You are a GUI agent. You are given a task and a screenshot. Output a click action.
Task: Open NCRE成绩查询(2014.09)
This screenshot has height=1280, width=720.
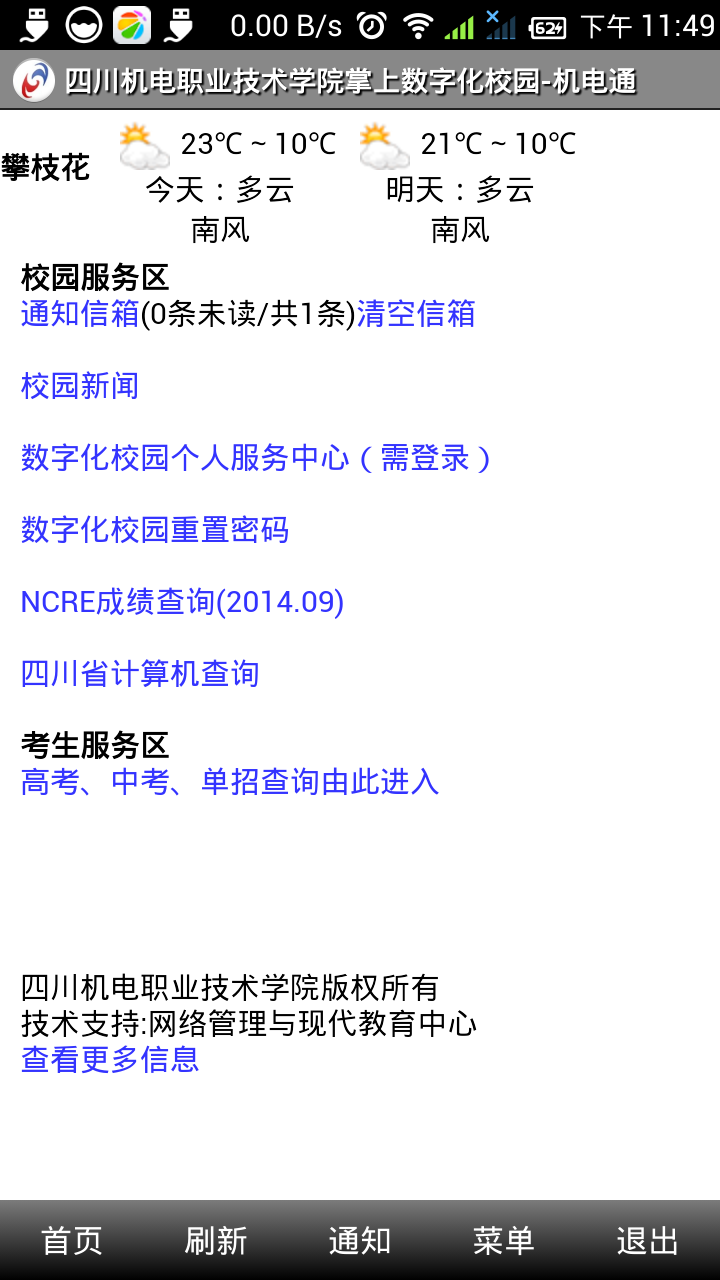click(183, 602)
